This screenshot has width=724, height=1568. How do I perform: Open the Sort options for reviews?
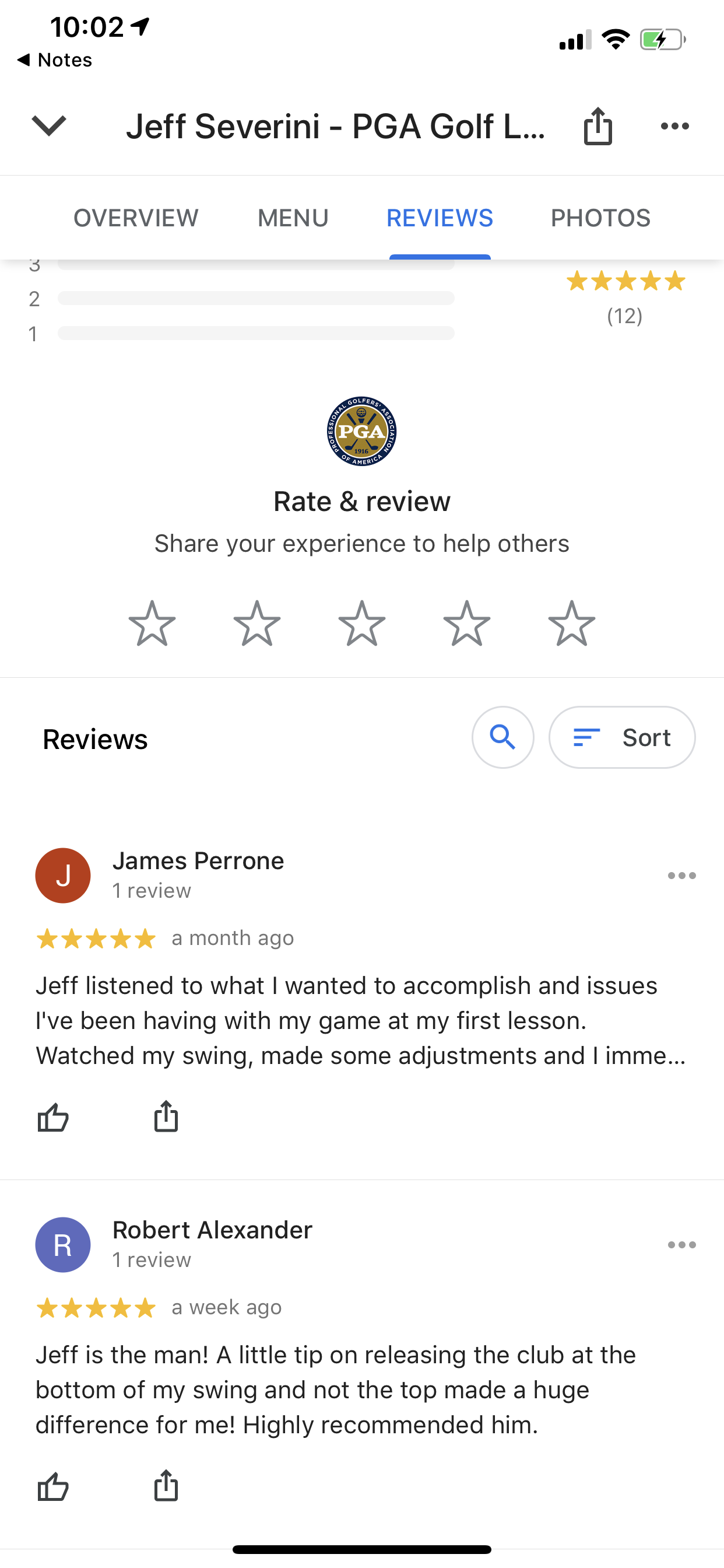[x=622, y=737]
